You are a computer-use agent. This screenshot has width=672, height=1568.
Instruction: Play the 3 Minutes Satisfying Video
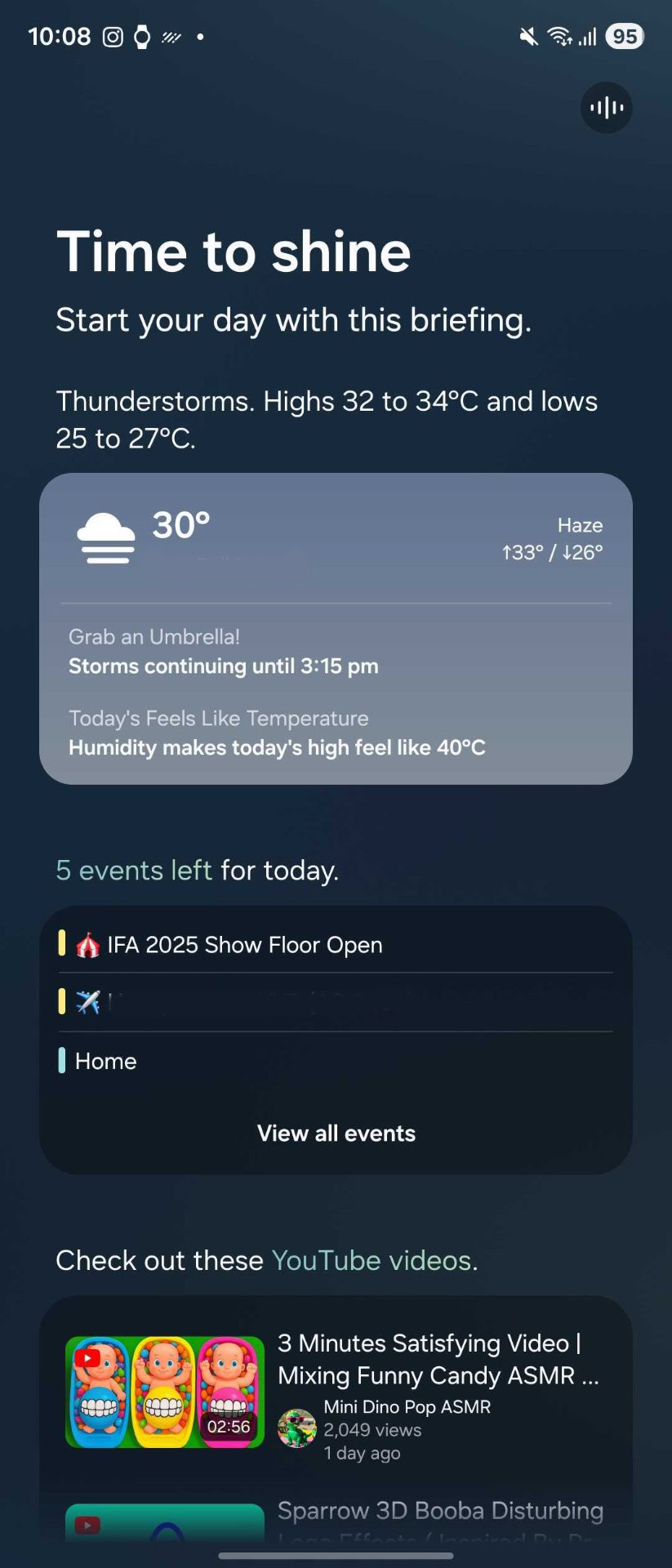coord(165,1391)
